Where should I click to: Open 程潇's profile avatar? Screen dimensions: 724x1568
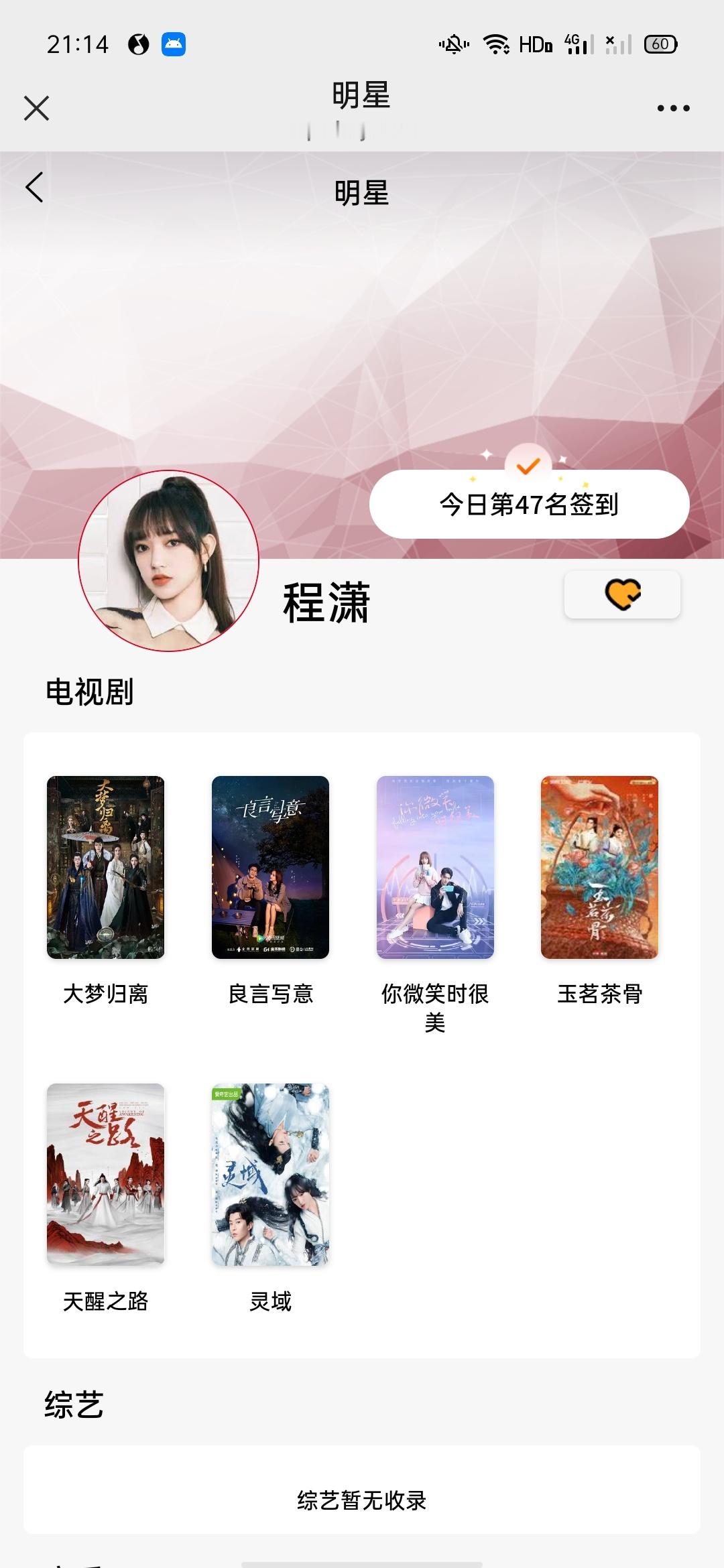(x=168, y=560)
